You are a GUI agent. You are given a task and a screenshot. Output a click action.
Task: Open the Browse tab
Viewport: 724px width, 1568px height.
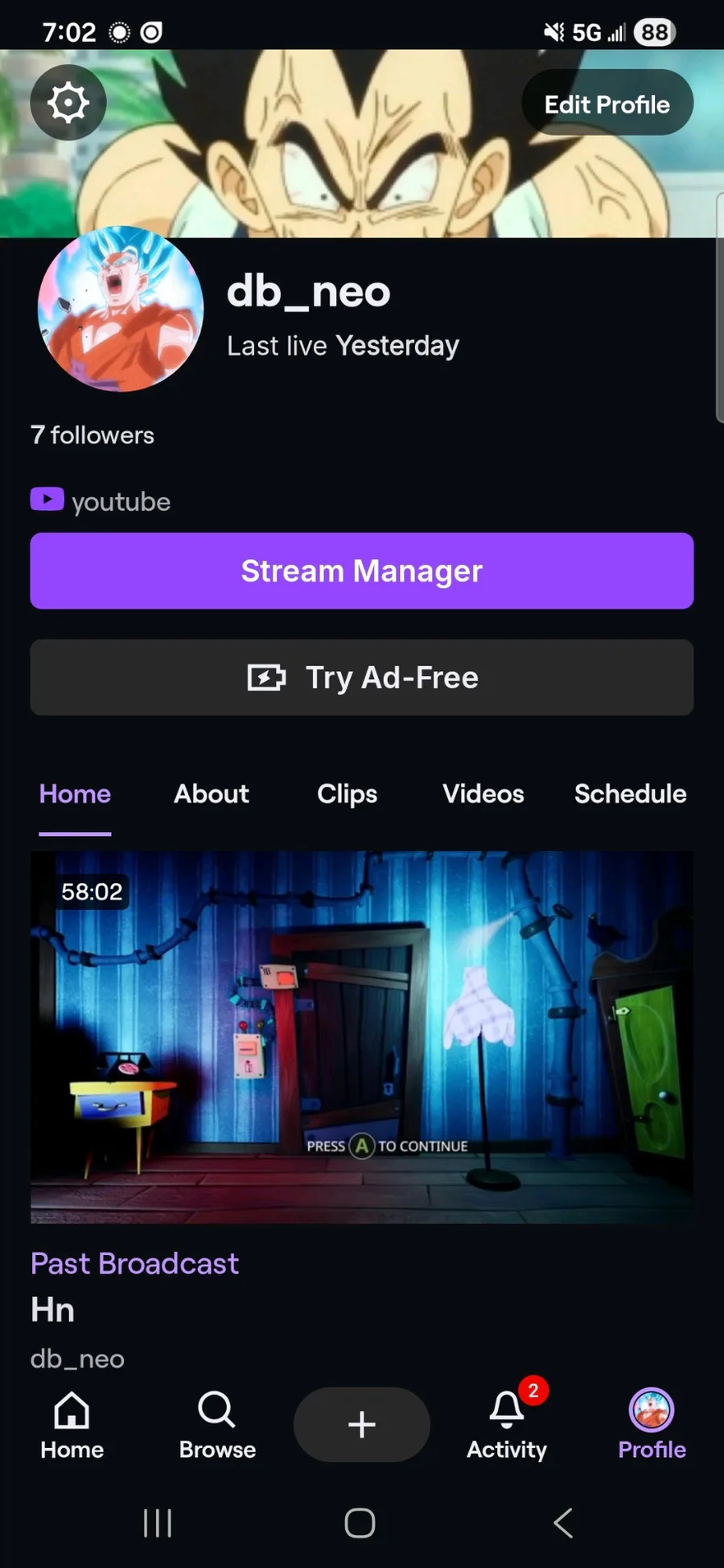tap(217, 1426)
